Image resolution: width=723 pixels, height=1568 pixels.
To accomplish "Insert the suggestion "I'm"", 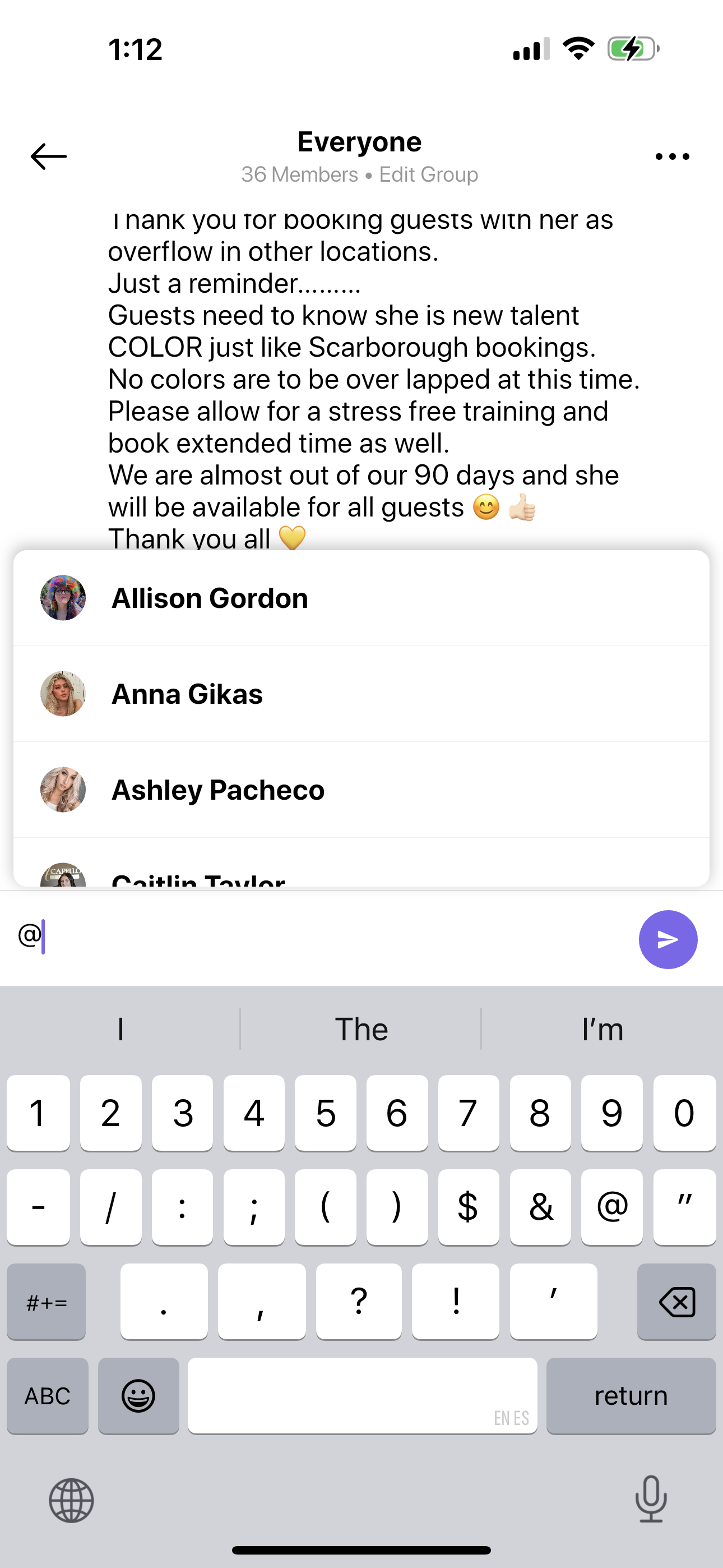I will click(602, 1029).
